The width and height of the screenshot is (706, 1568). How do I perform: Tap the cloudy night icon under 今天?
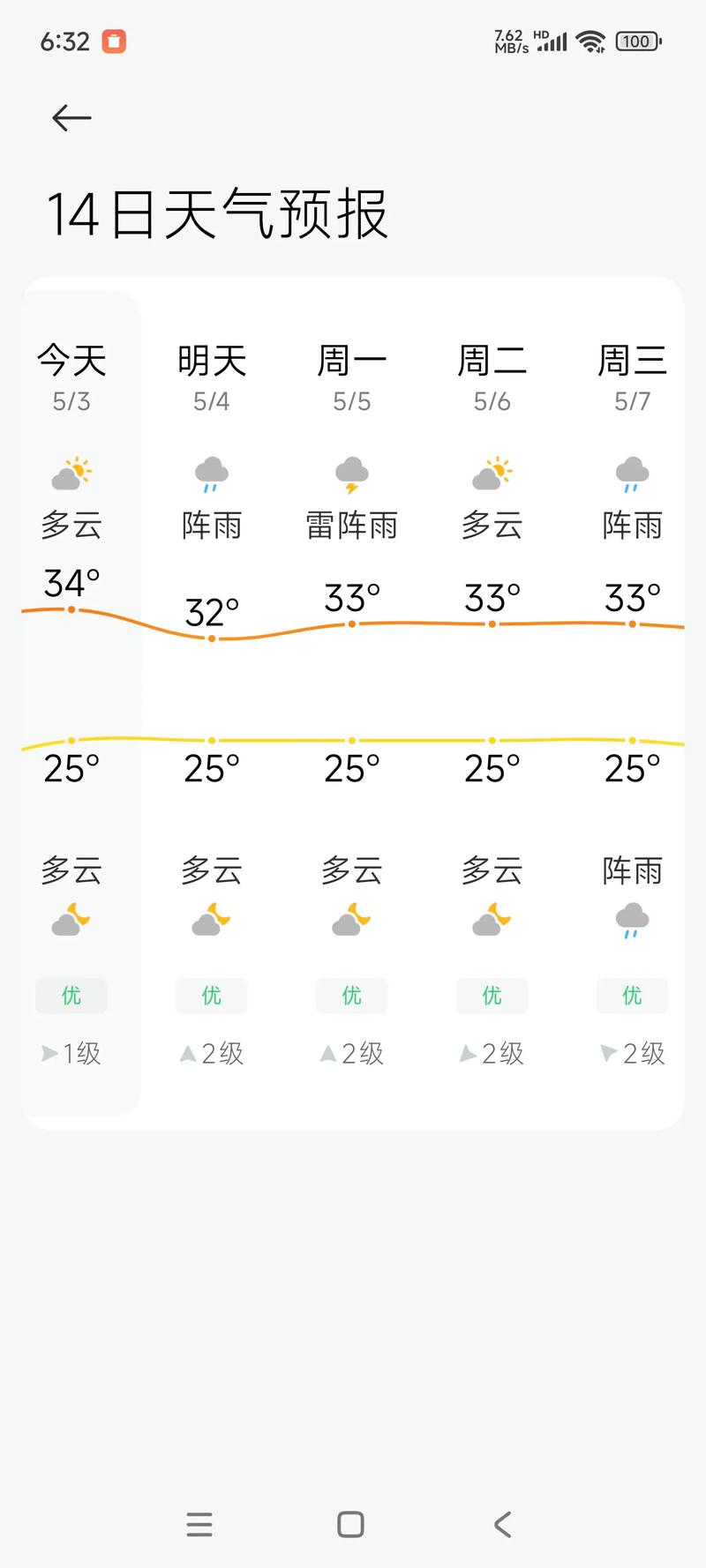(71, 920)
